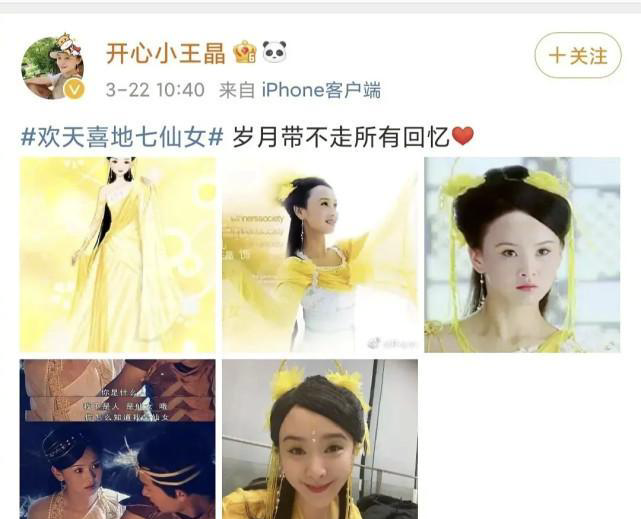Viewport: 641px width, 519px height.
Task: Open the subtitled drama scene image
Action: point(118,439)
